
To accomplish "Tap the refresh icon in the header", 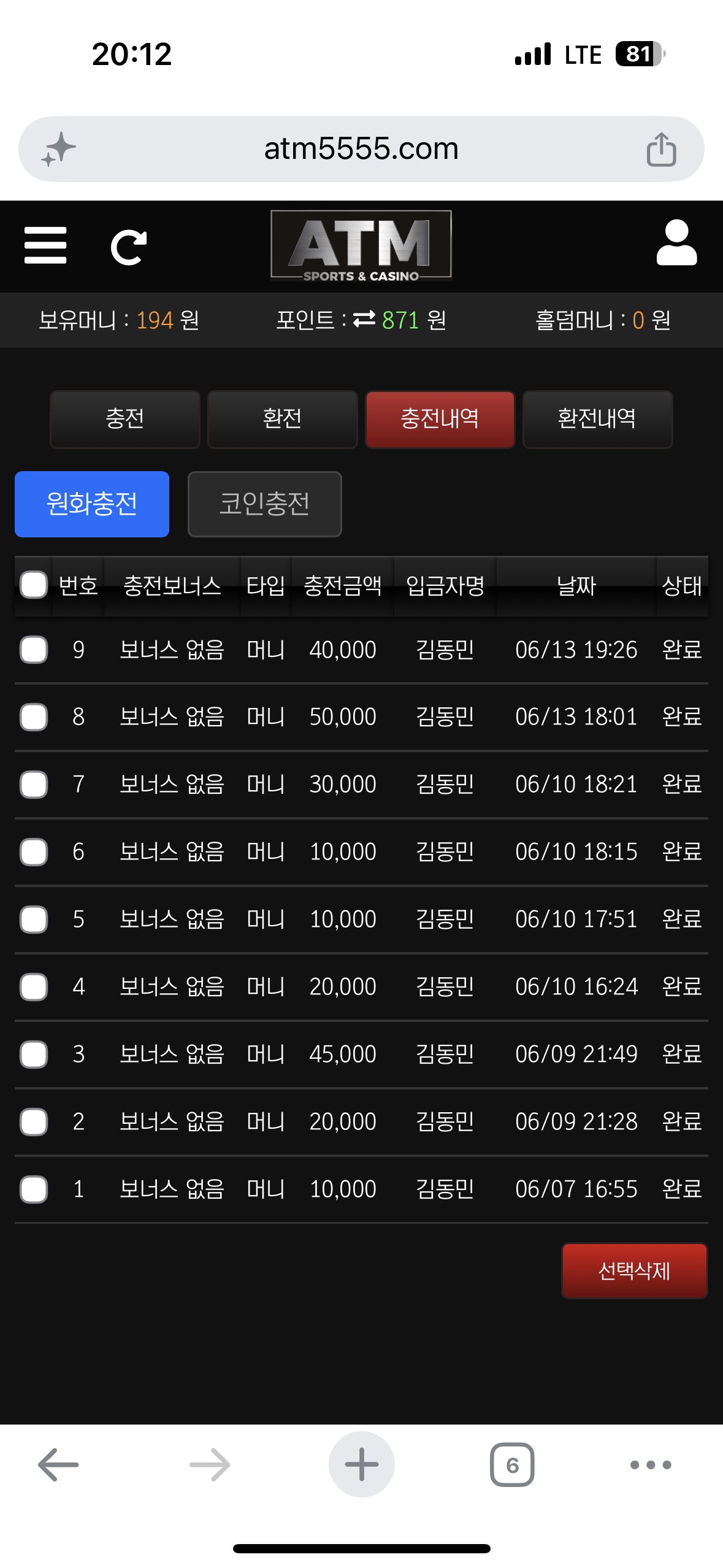I will [x=129, y=247].
